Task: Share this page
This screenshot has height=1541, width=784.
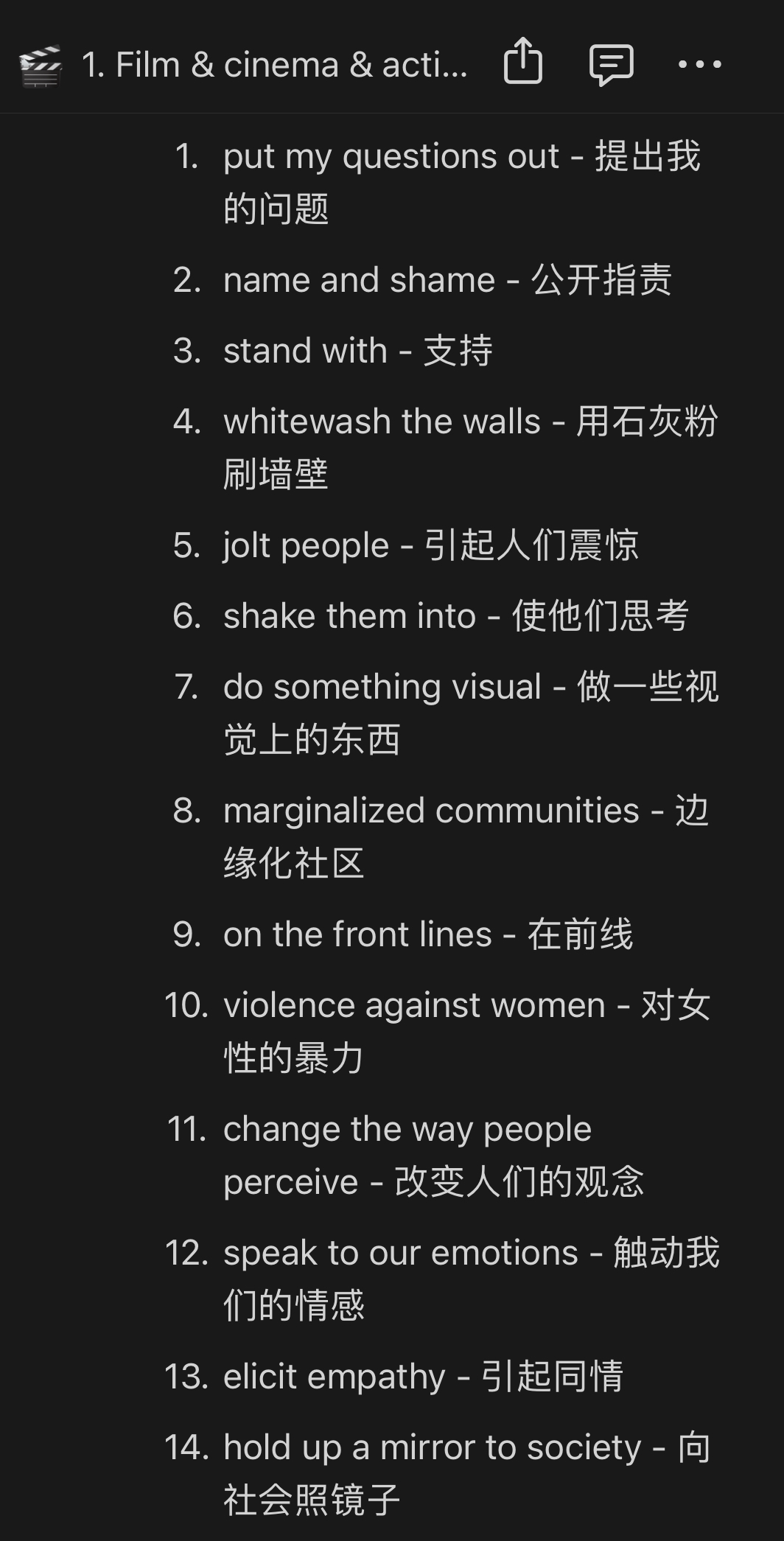Action: tap(522, 63)
